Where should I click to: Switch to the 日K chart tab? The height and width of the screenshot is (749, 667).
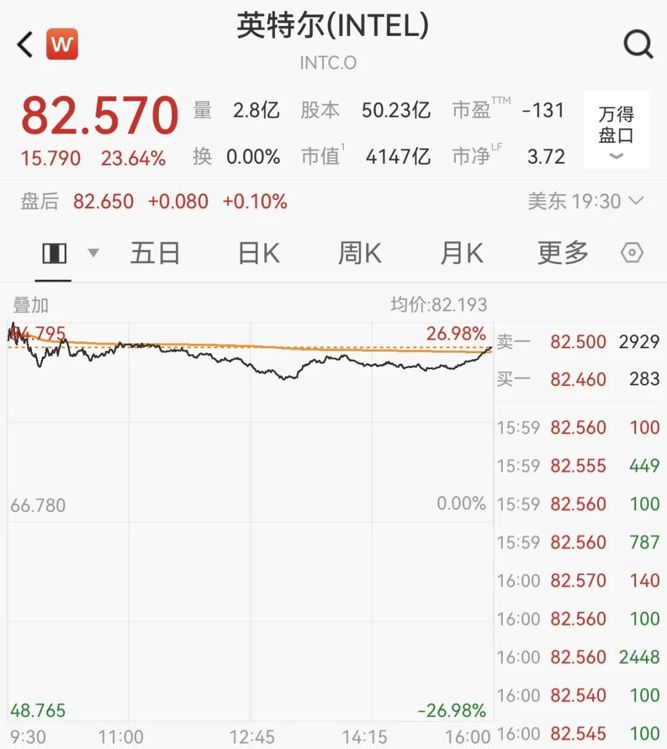(x=258, y=253)
